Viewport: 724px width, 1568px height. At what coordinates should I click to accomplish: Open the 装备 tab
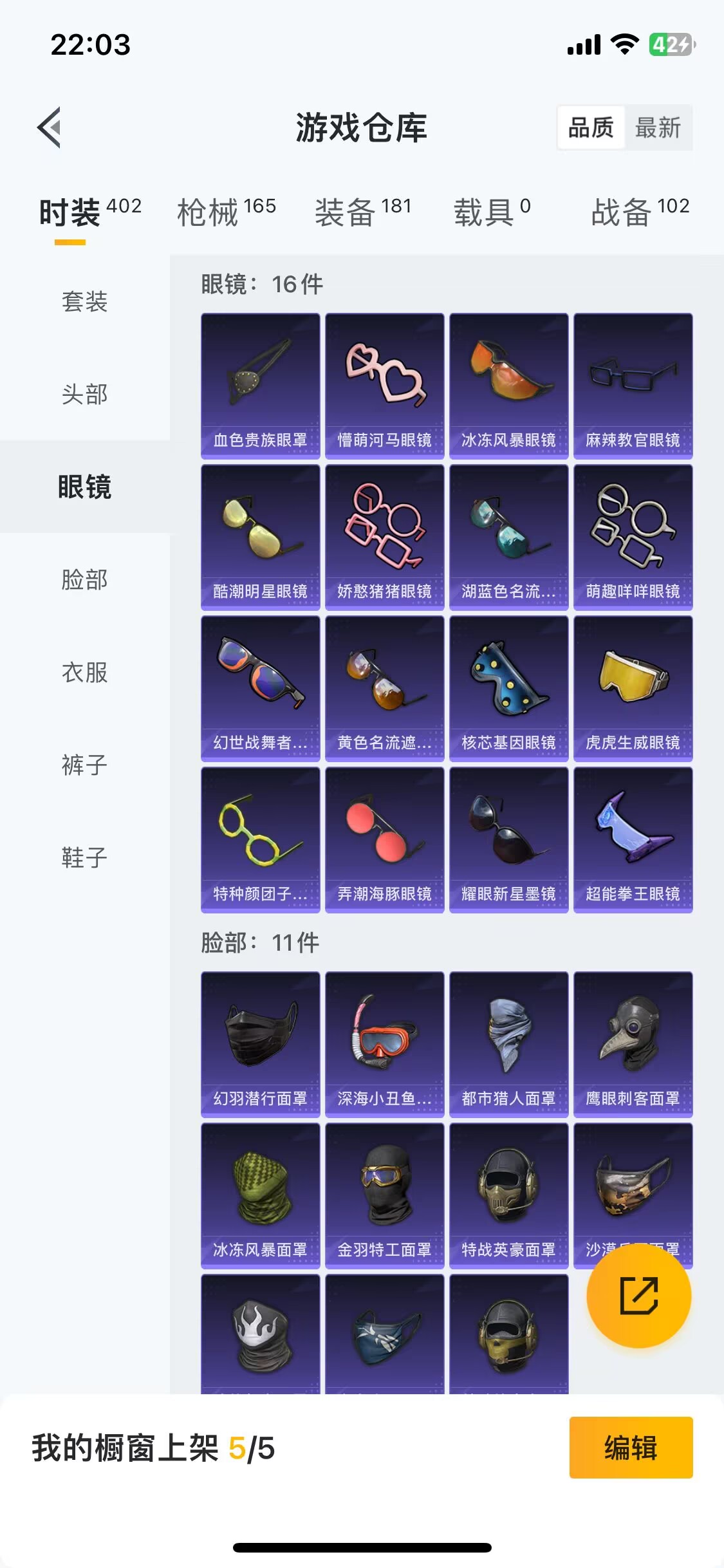(363, 212)
